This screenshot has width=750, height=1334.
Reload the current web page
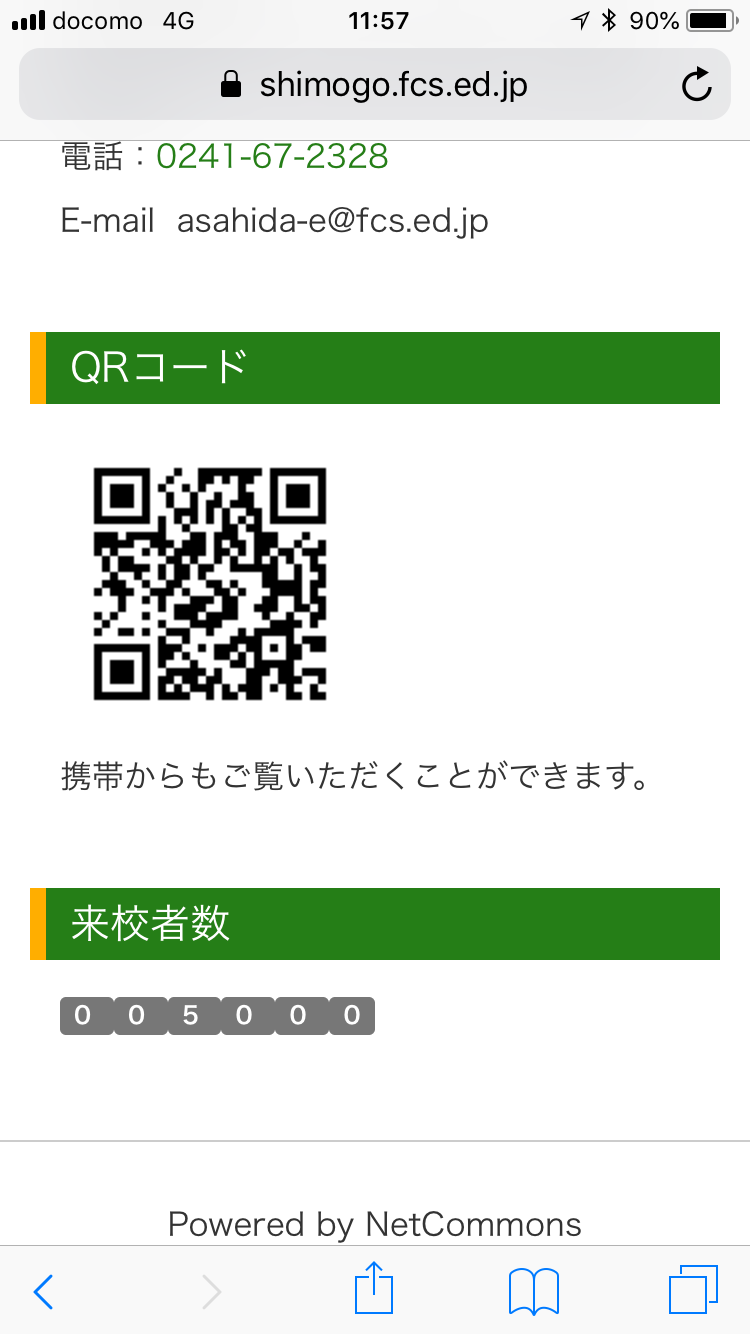[696, 85]
